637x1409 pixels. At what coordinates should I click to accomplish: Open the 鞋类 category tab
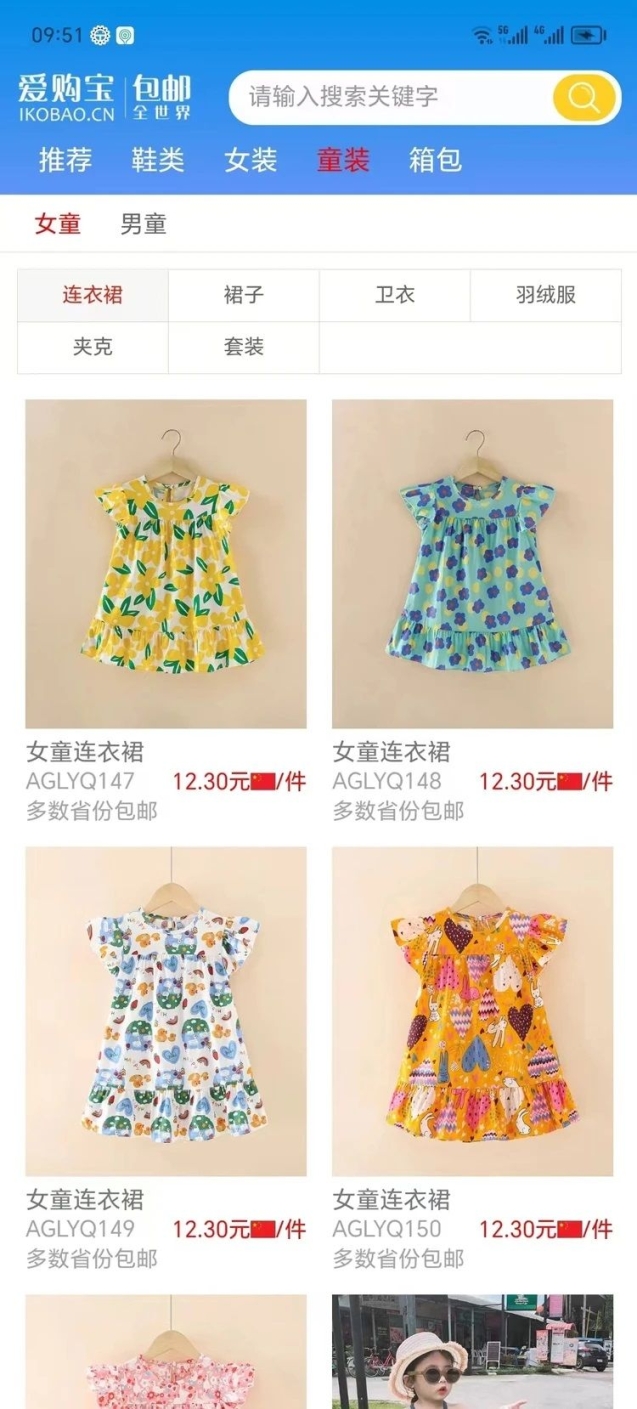[x=158, y=160]
